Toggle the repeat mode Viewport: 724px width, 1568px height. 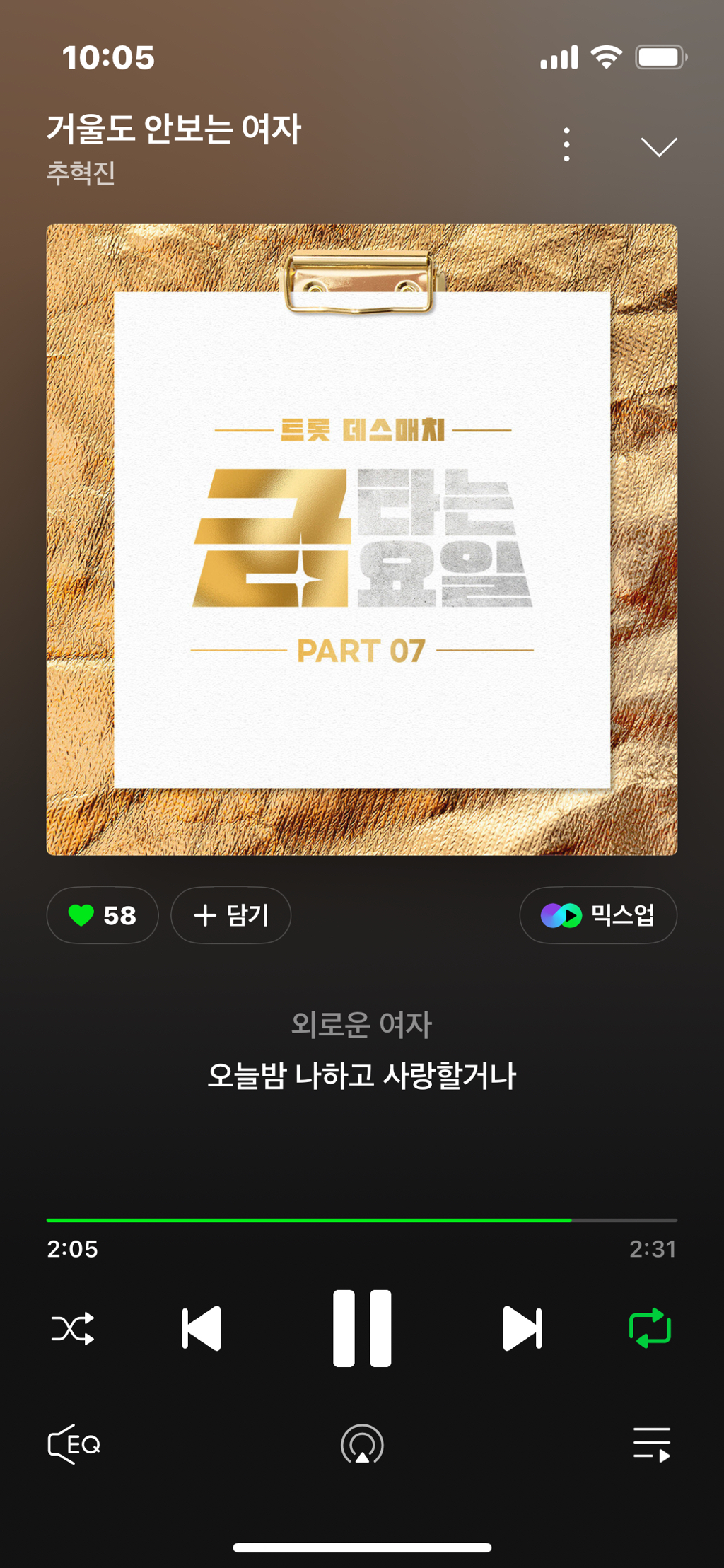[x=650, y=1328]
